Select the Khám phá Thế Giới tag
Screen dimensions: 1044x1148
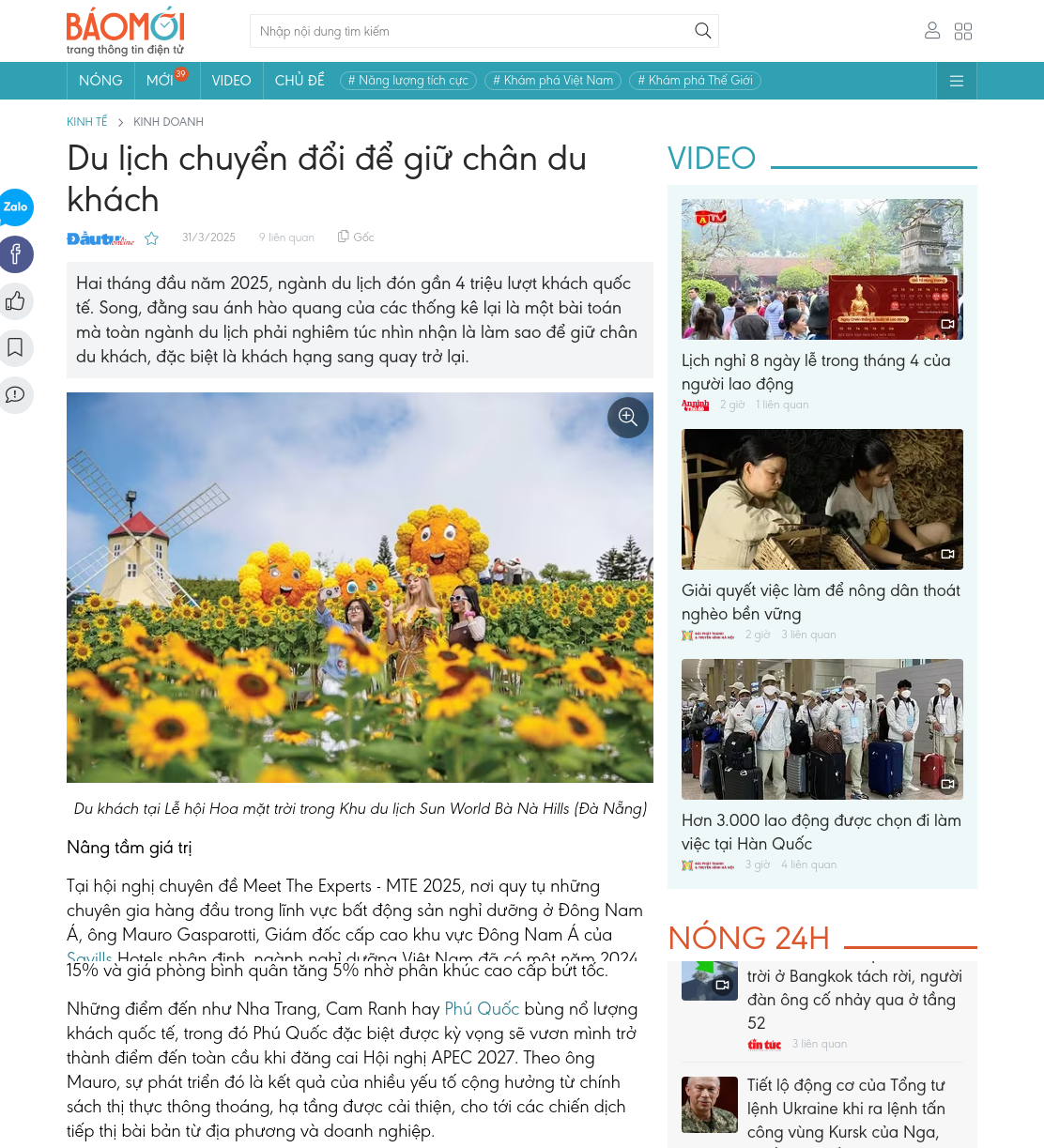coord(695,81)
